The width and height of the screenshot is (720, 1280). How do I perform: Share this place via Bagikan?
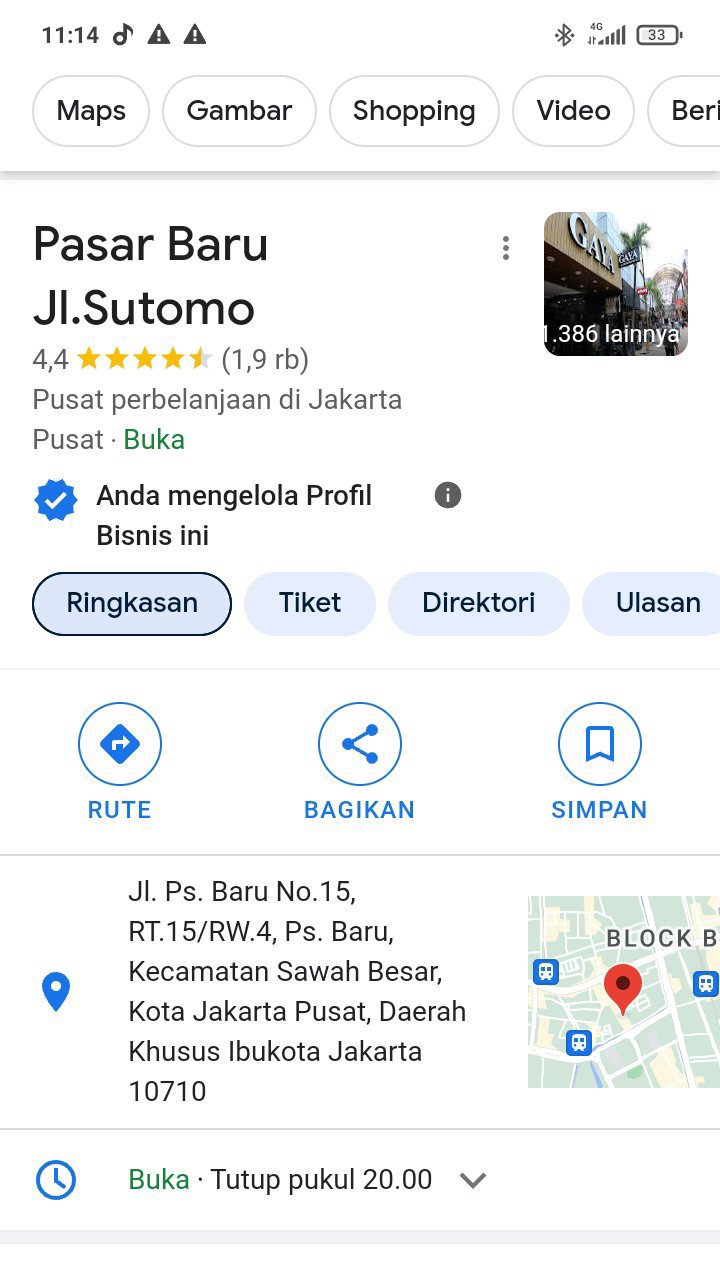[x=360, y=762]
